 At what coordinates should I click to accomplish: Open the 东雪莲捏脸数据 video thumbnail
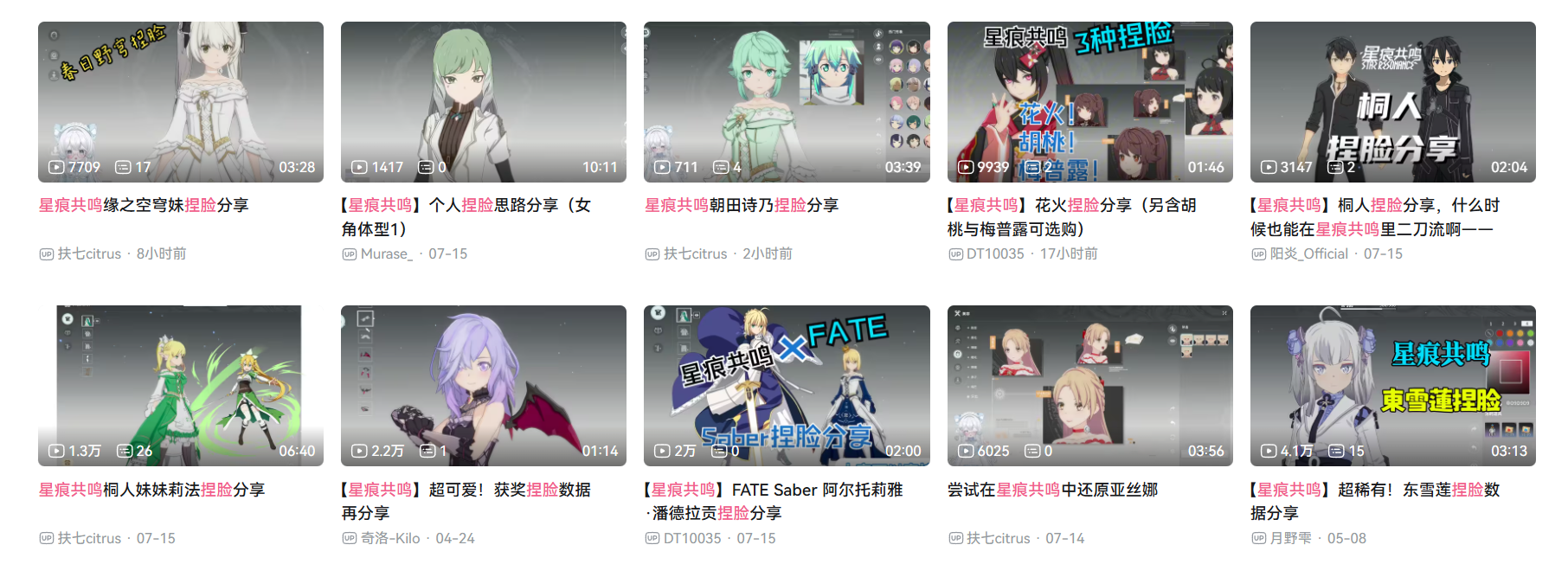coord(1392,386)
